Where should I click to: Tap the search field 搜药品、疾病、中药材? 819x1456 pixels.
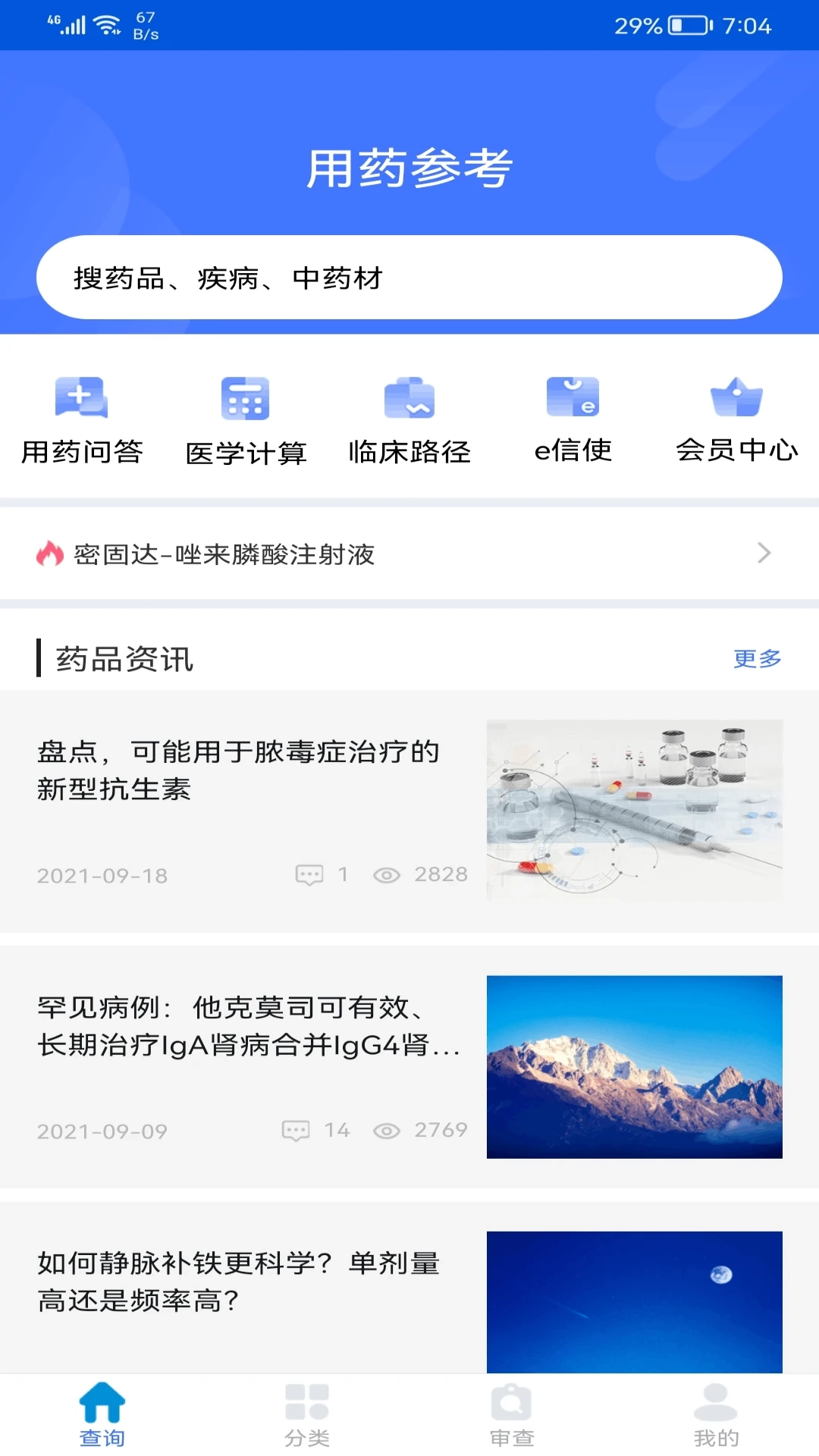[409, 277]
